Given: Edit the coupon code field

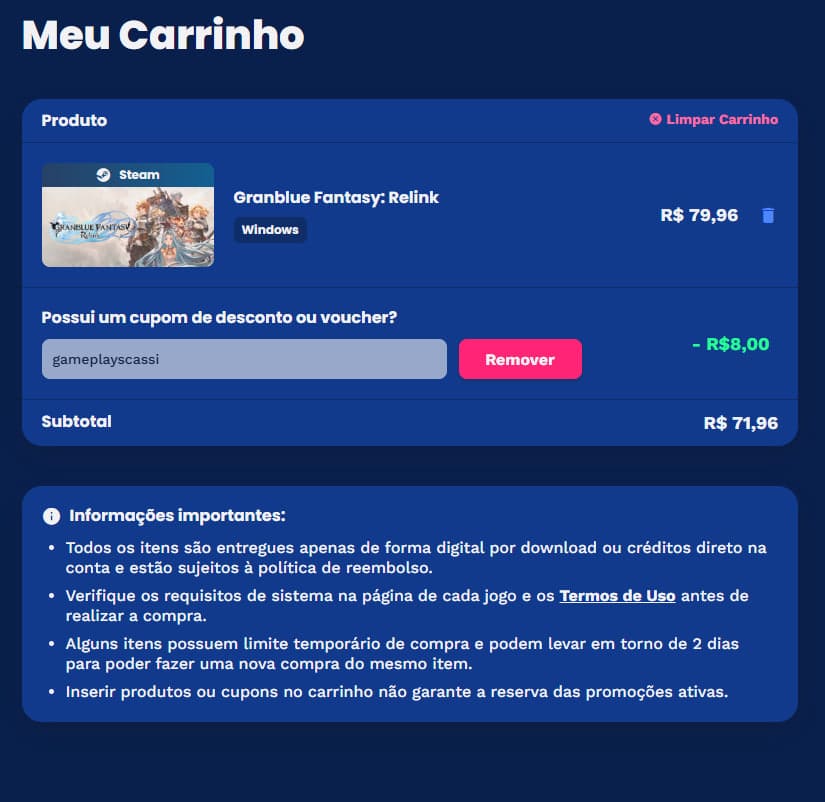Looking at the screenshot, I should click(x=244, y=359).
